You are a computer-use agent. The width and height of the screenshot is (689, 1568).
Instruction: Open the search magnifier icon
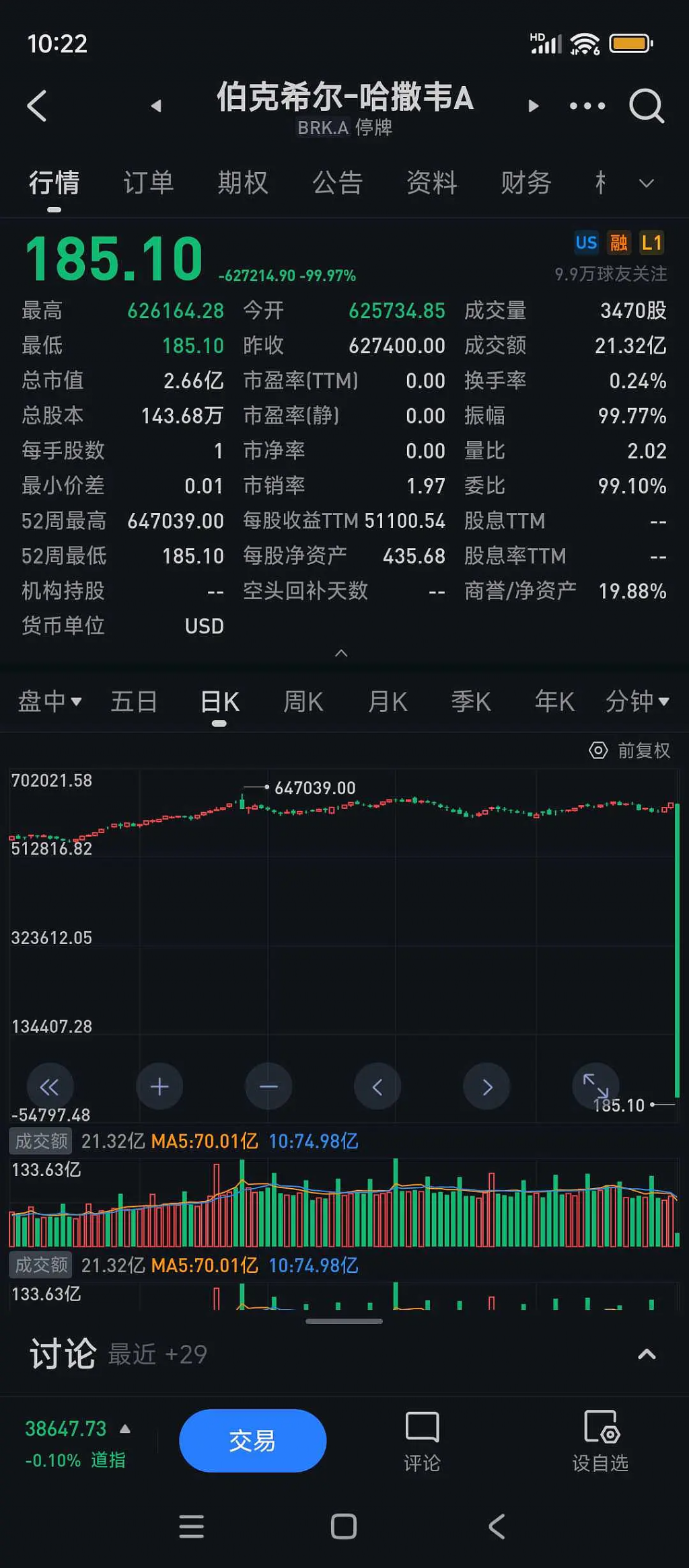(646, 106)
